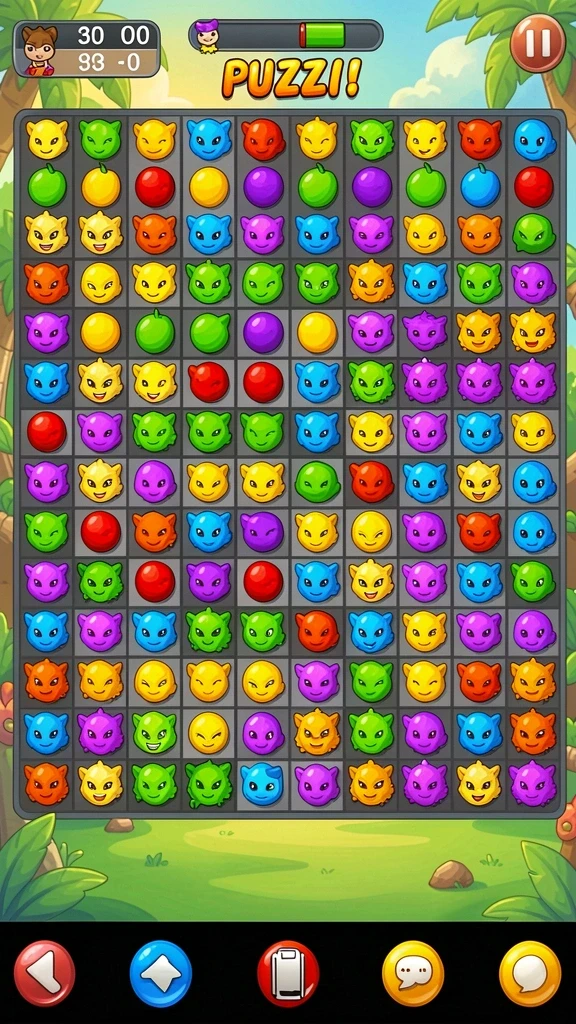Open the speech bubble with dots
The width and height of the screenshot is (576, 1024).
pyautogui.click(x=413, y=974)
